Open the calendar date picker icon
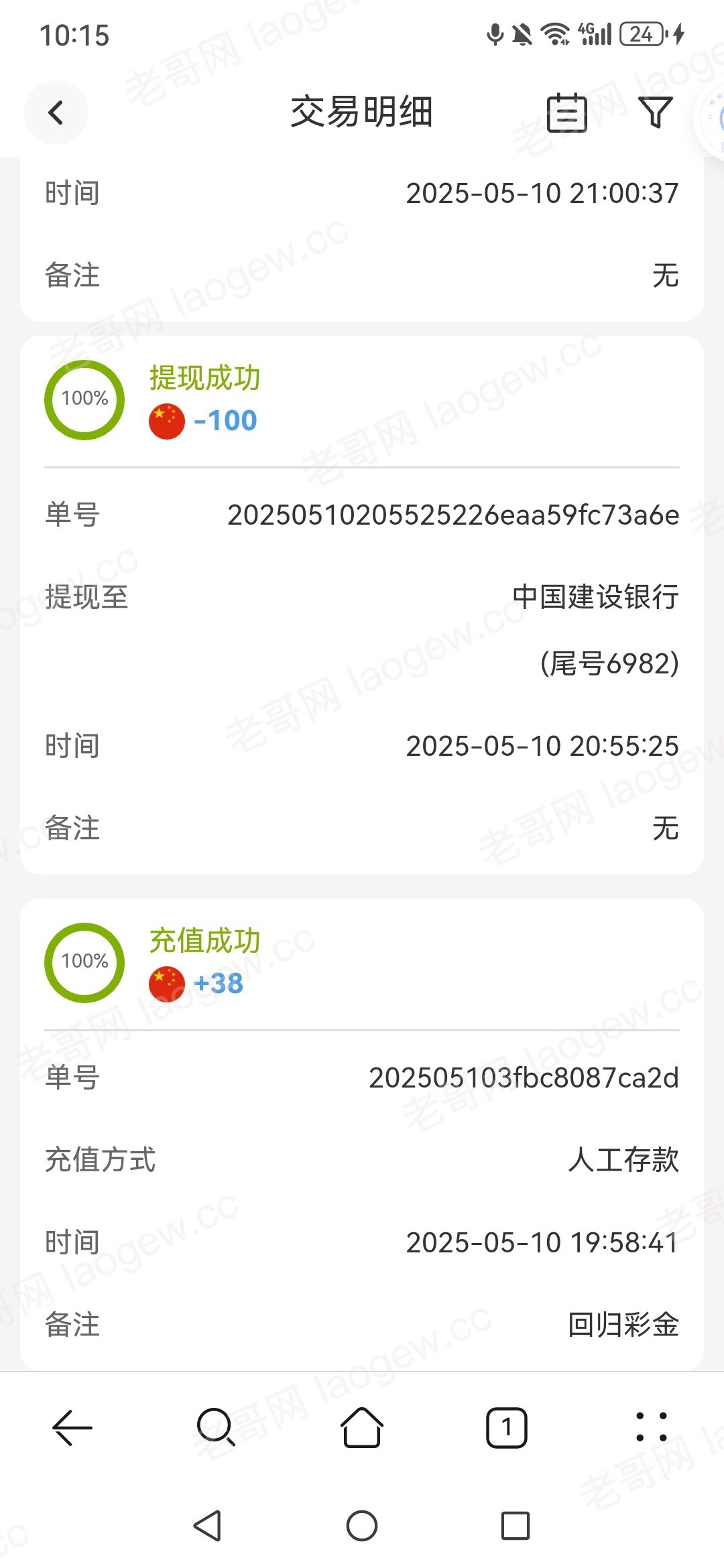The width and height of the screenshot is (724, 1568). coord(567,113)
